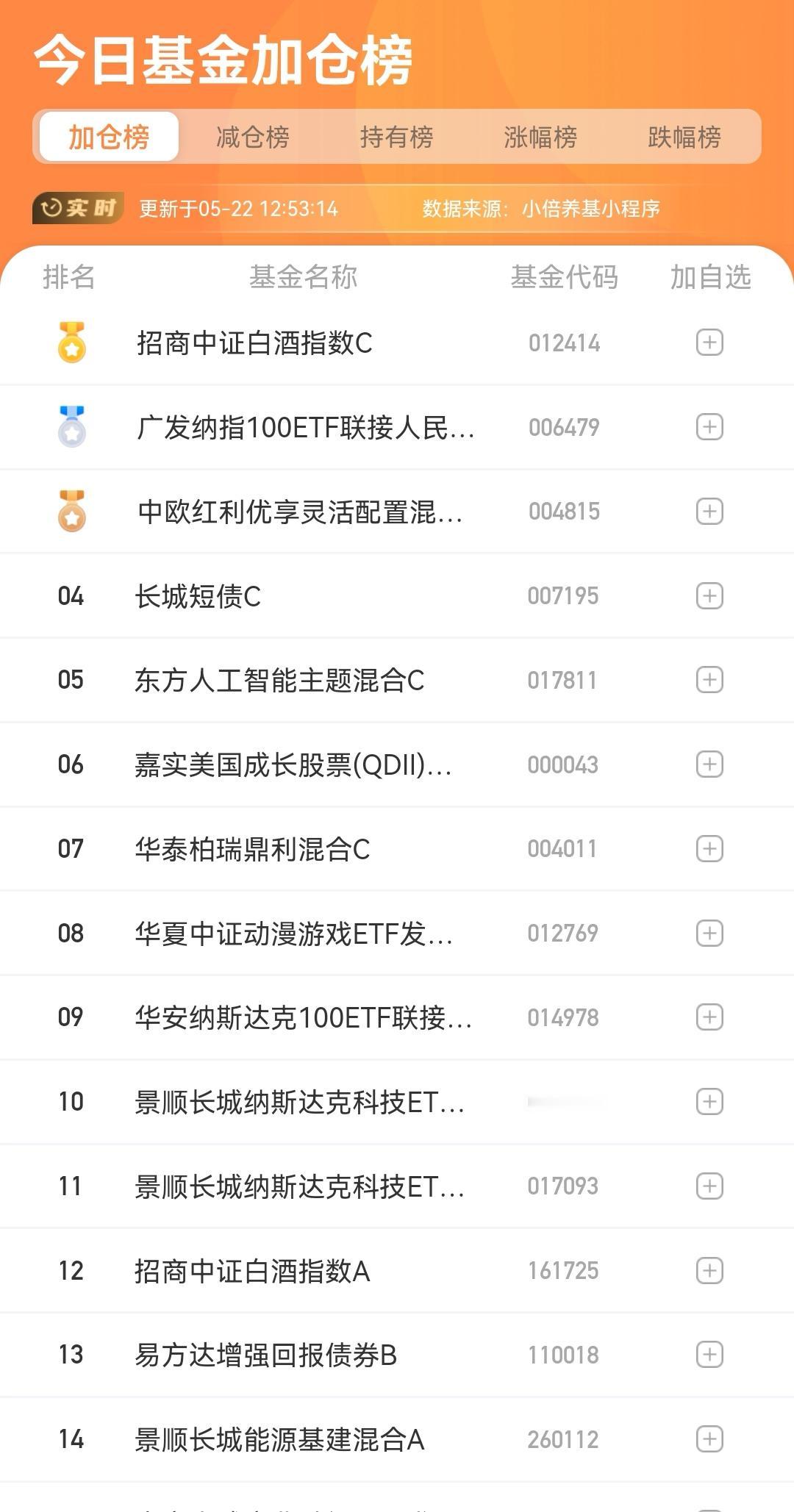This screenshot has width=794, height=1512.
Task: Open the 小倍养基小程序 data source link
Action: pyautogui.click(x=592, y=209)
